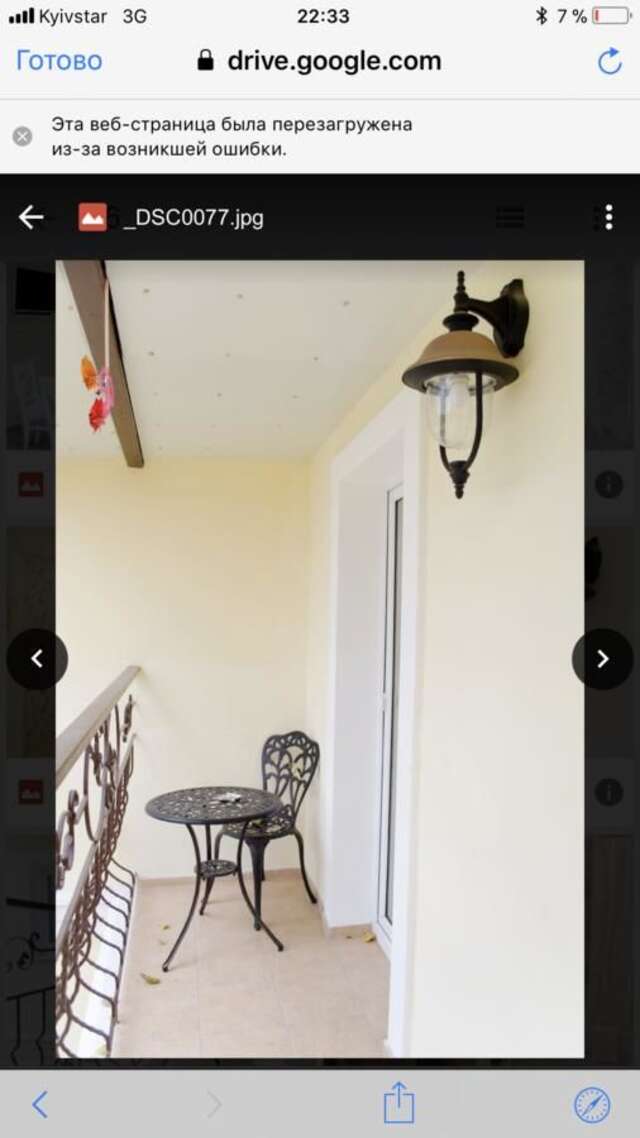
Task: Reload the drive.google.com page
Action: [609, 62]
